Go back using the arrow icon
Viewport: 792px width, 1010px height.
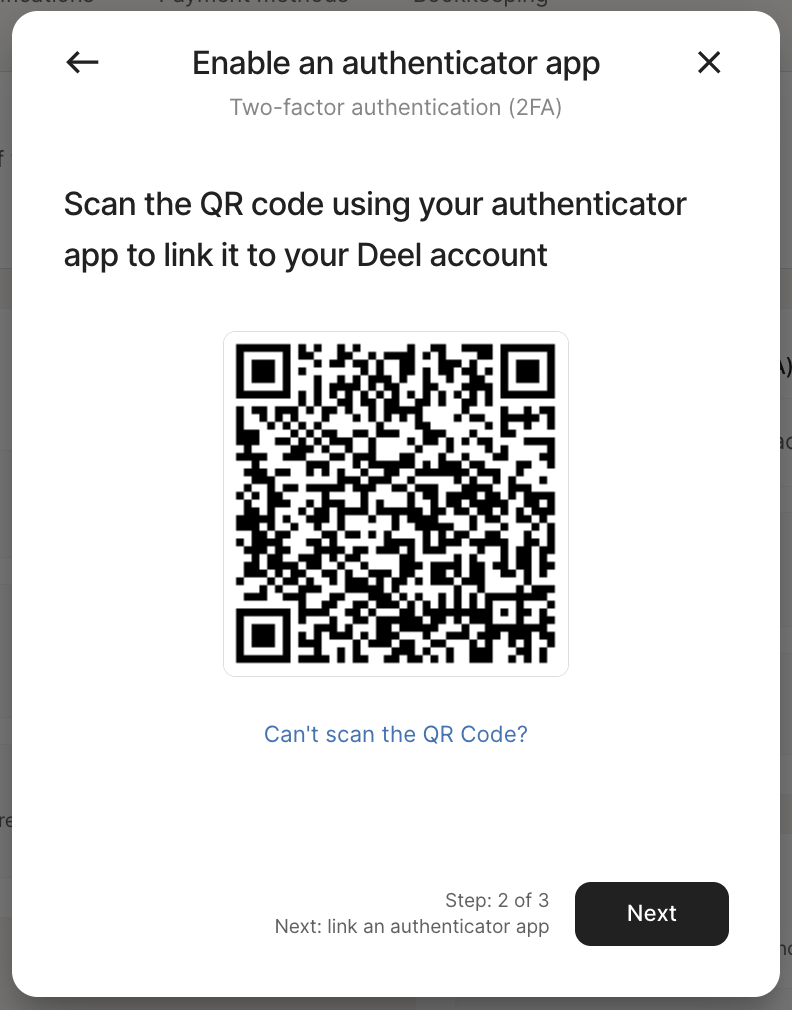[82, 63]
